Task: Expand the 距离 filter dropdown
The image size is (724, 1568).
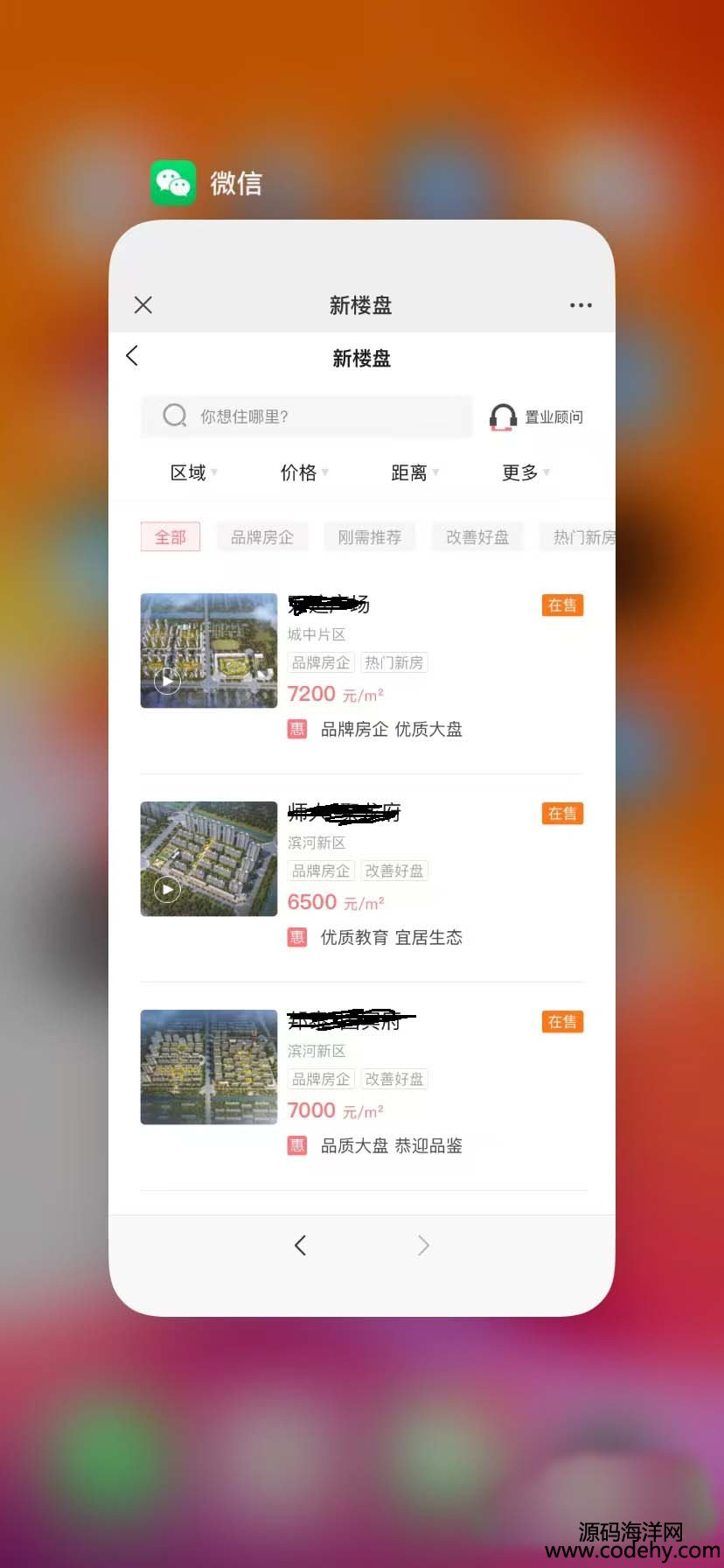Action: coord(414,472)
